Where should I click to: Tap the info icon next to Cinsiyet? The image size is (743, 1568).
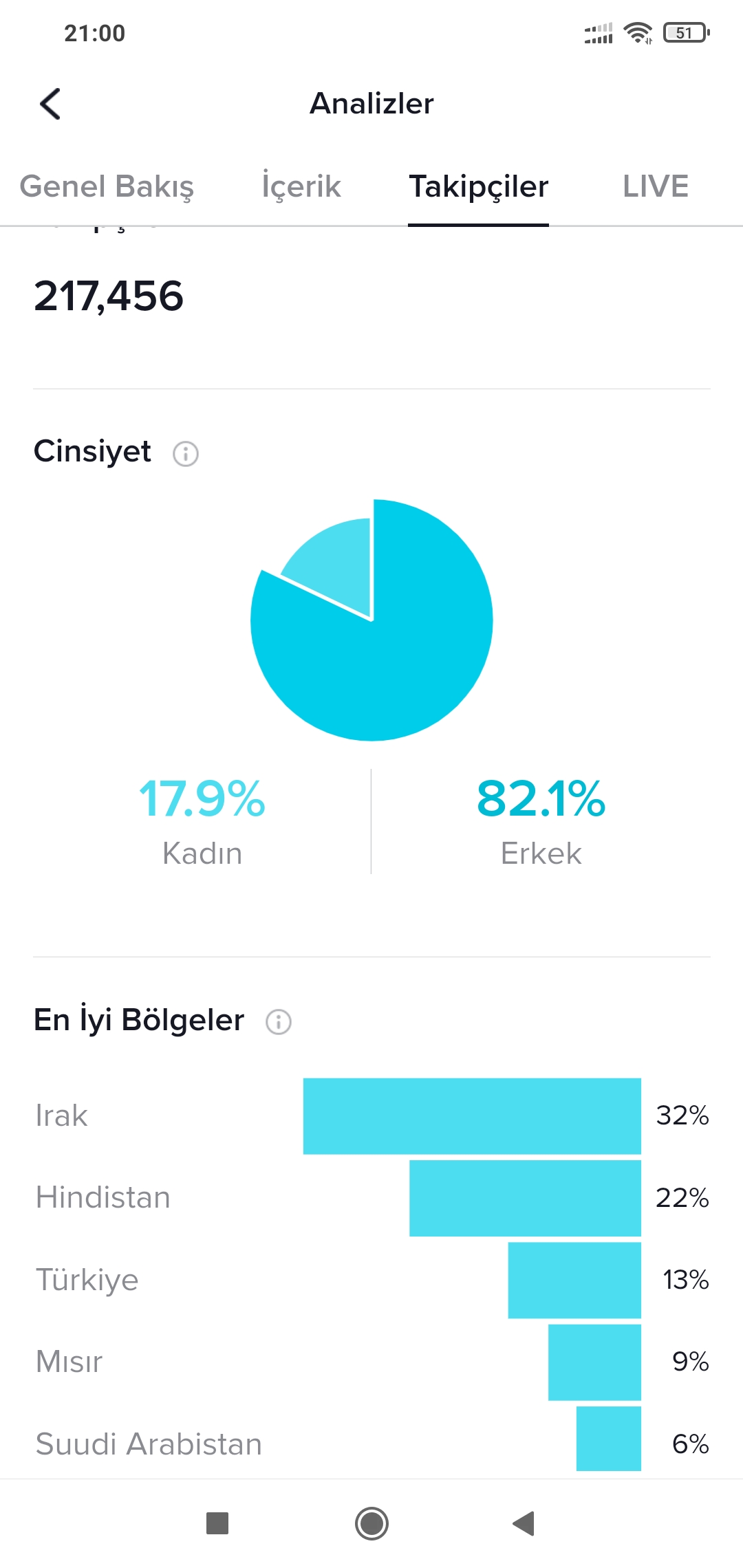pos(186,454)
